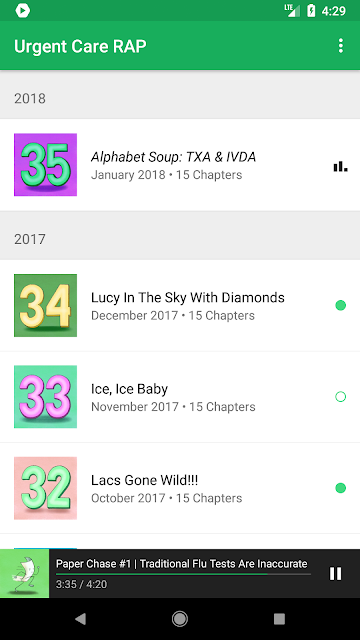The height and width of the screenshot is (640, 360).
Task: Tap the mini player progress bar
Action: 183,574
